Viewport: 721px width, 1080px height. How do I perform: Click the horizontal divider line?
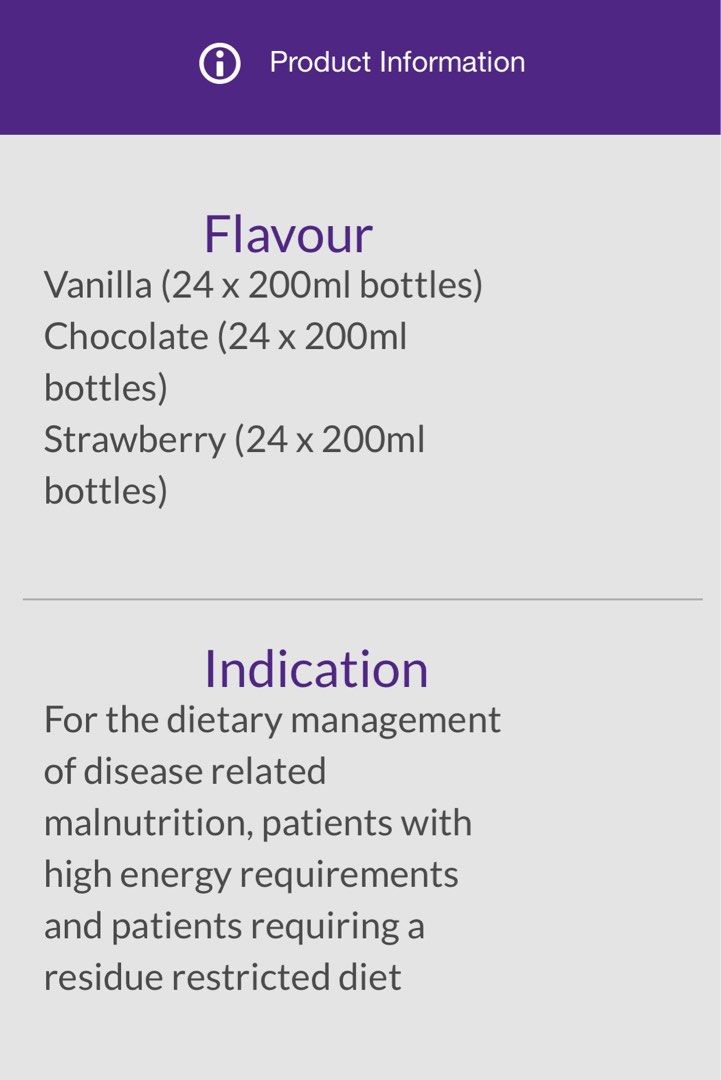click(360, 597)
